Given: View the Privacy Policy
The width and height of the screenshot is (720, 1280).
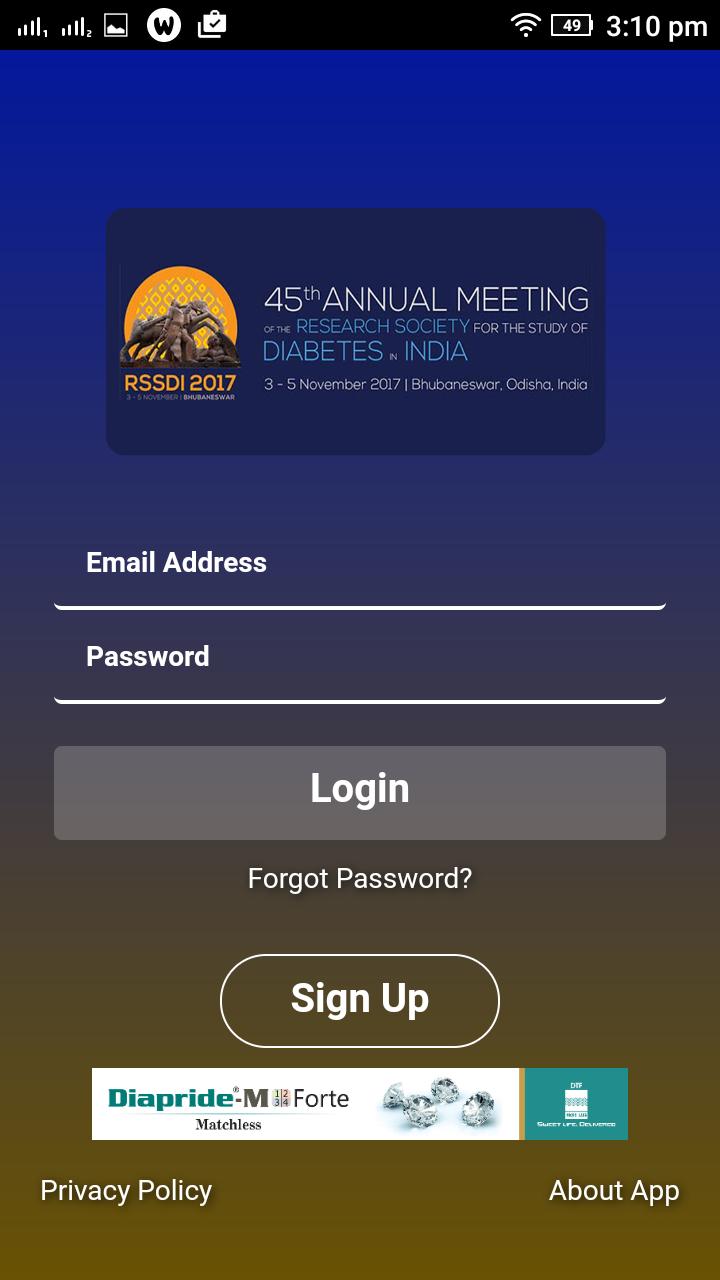Looking at the screenshot, I should coord(125,1192).
